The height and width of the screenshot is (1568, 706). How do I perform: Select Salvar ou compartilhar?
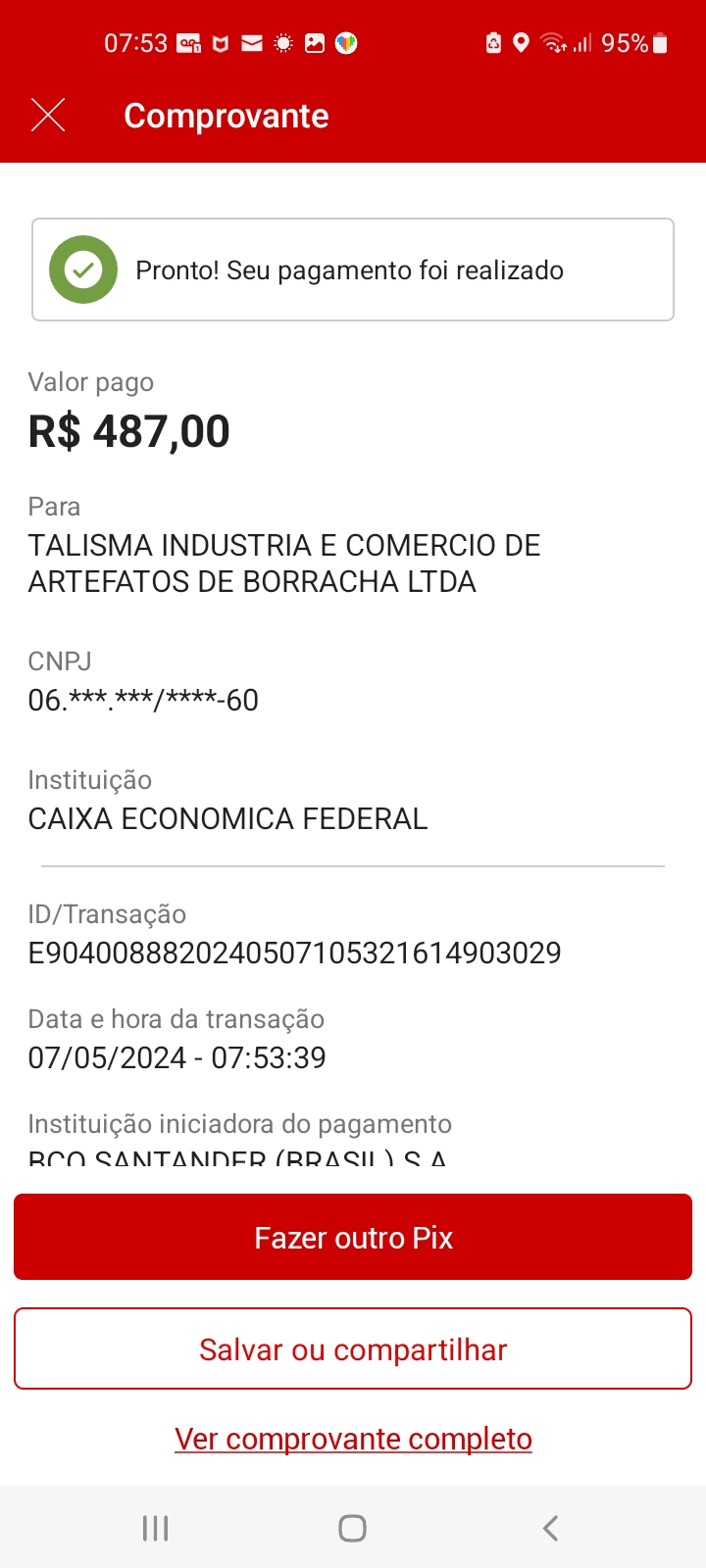click(353, 1349)
